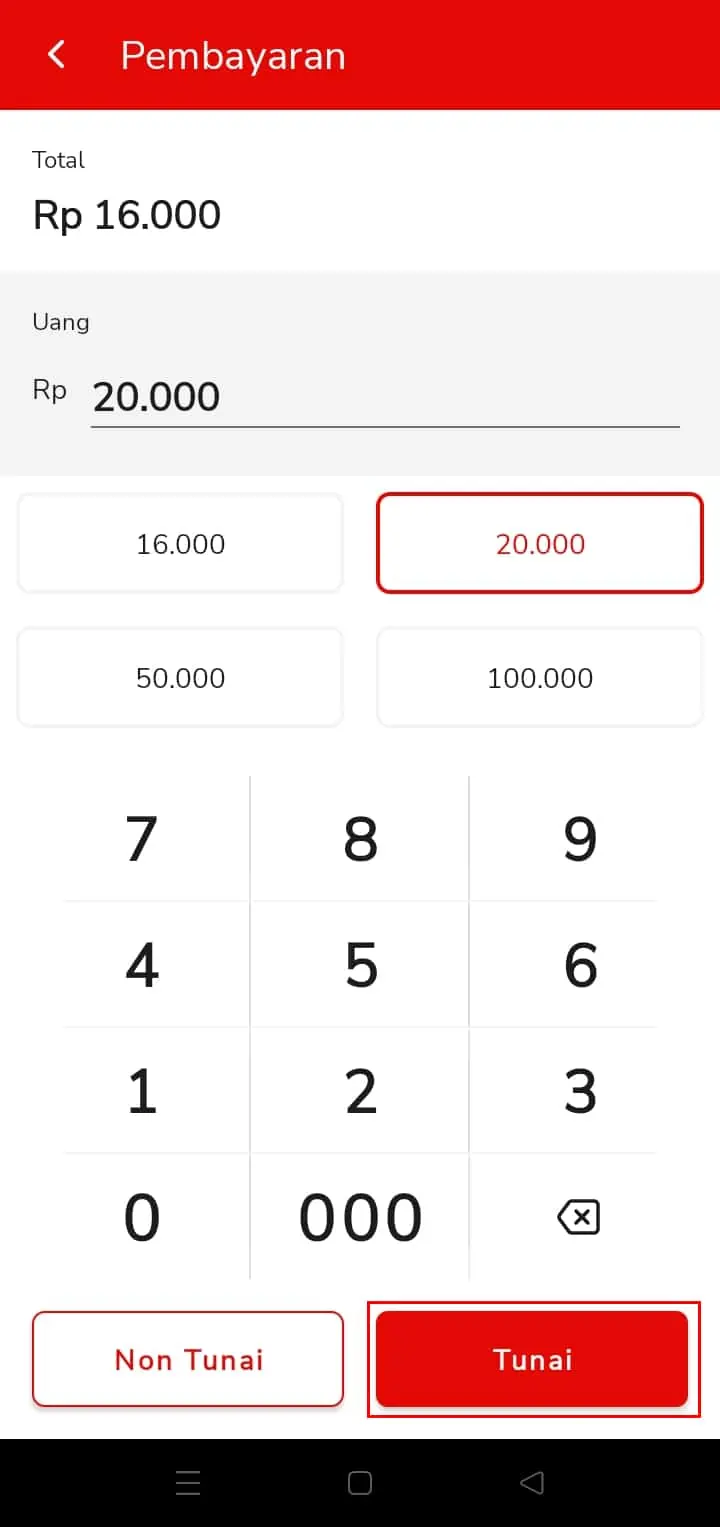Enter digit 7 on the keypad
Viewport: 720px width, 1527px height.
tap(142, 838)
